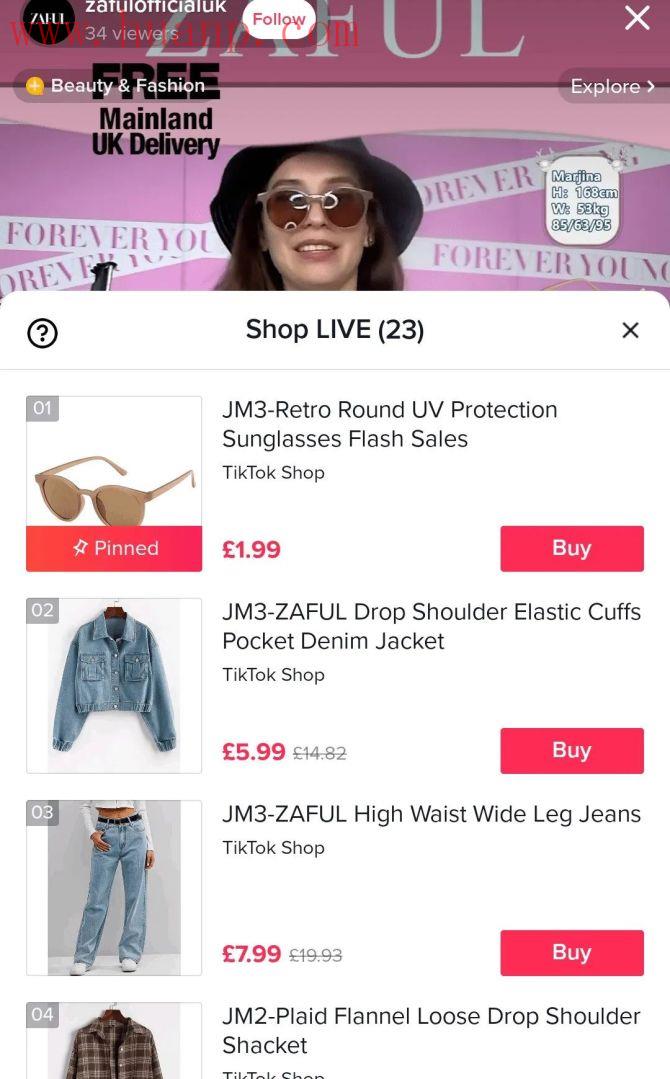Open the Shop LIVE help icon
This screenshot has width=670, height=1079.
pyautogui.click(x=42, y=332)
